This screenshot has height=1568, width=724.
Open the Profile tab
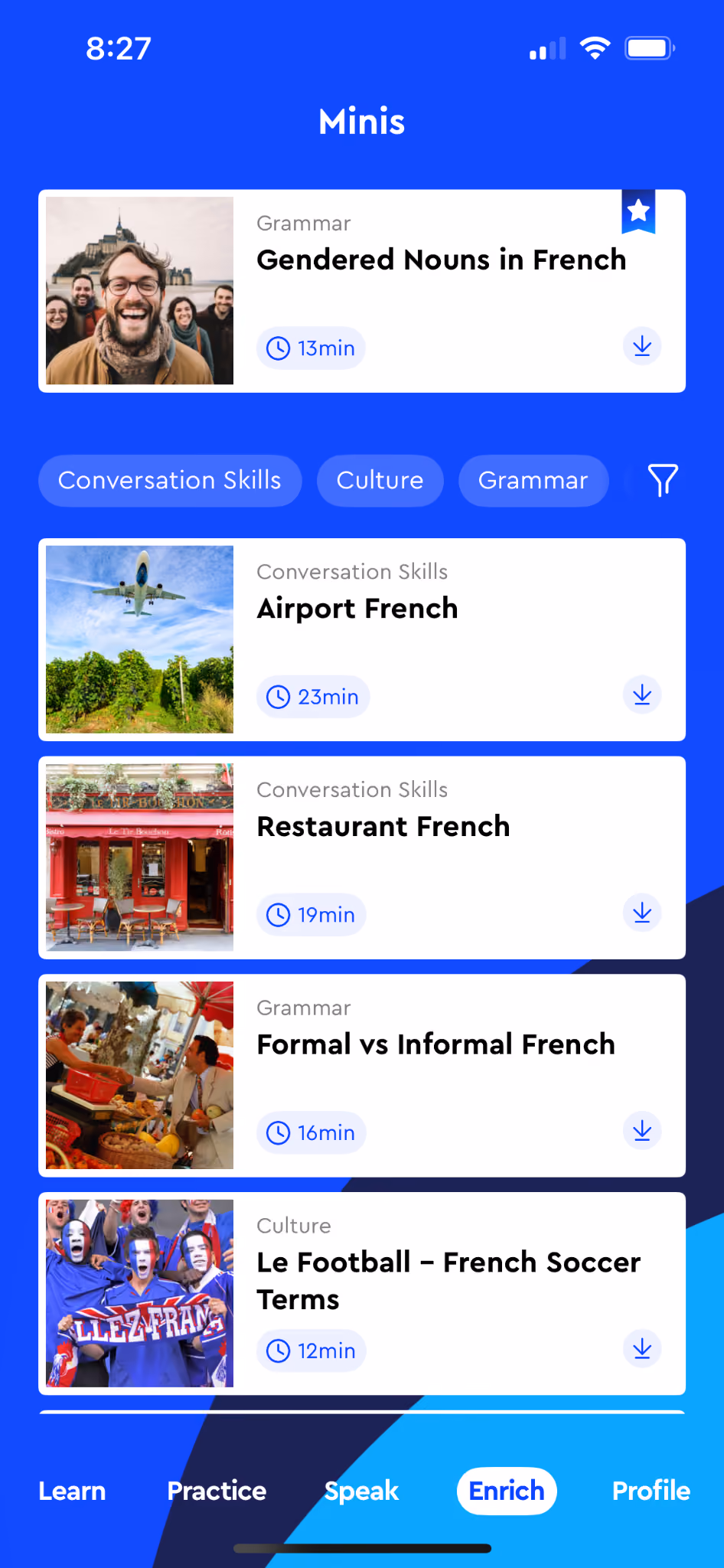(651, 1491)
